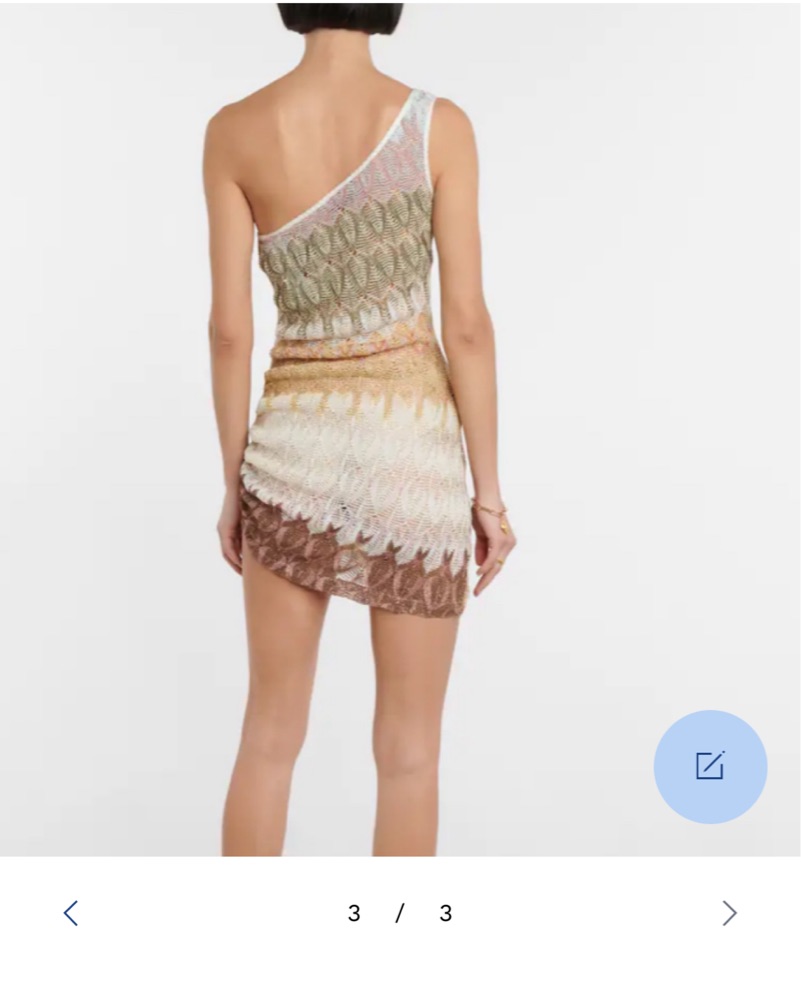Tap the edit floating action button
The image size is (801, 1000).
(710, 766)
